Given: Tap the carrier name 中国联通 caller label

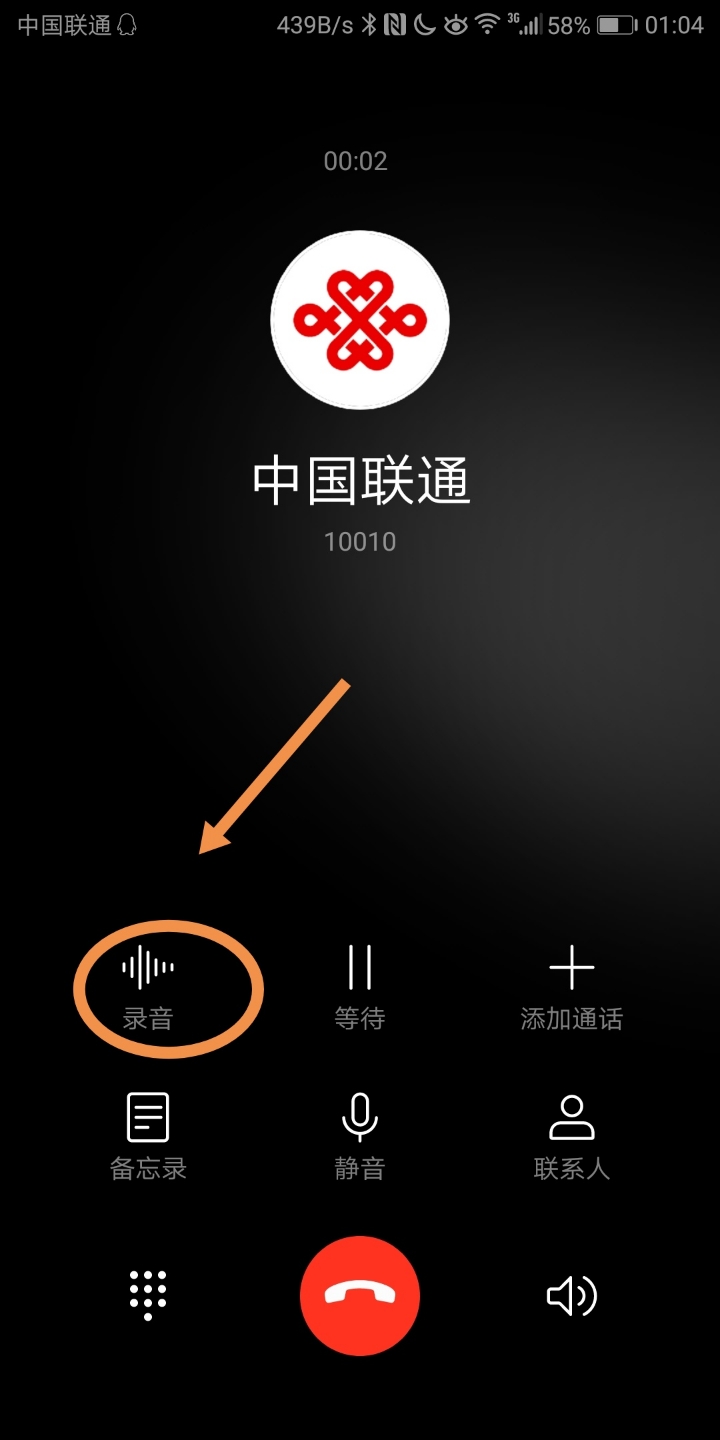Looking at the screenshot, I should pos(360,480).
